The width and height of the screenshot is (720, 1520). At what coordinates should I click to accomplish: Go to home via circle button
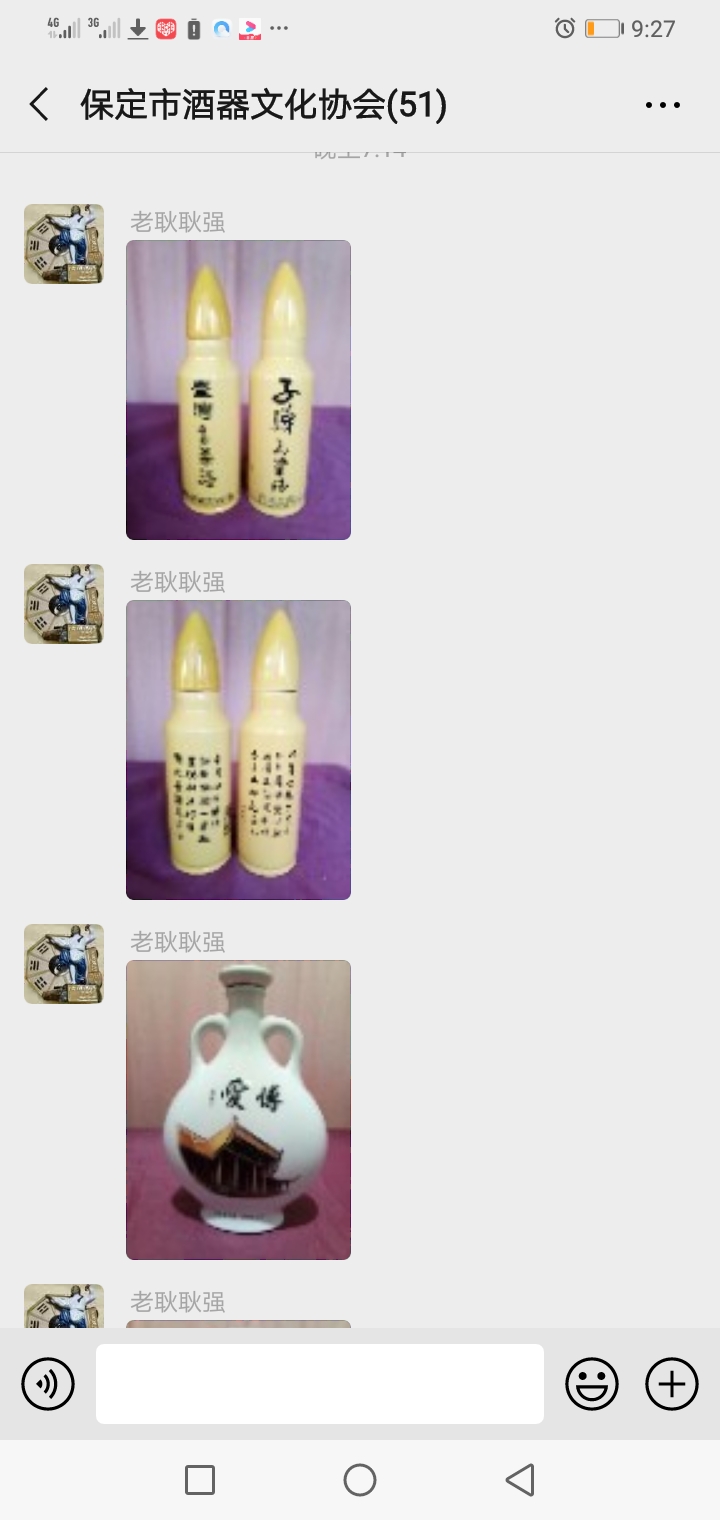point(360,1480)
